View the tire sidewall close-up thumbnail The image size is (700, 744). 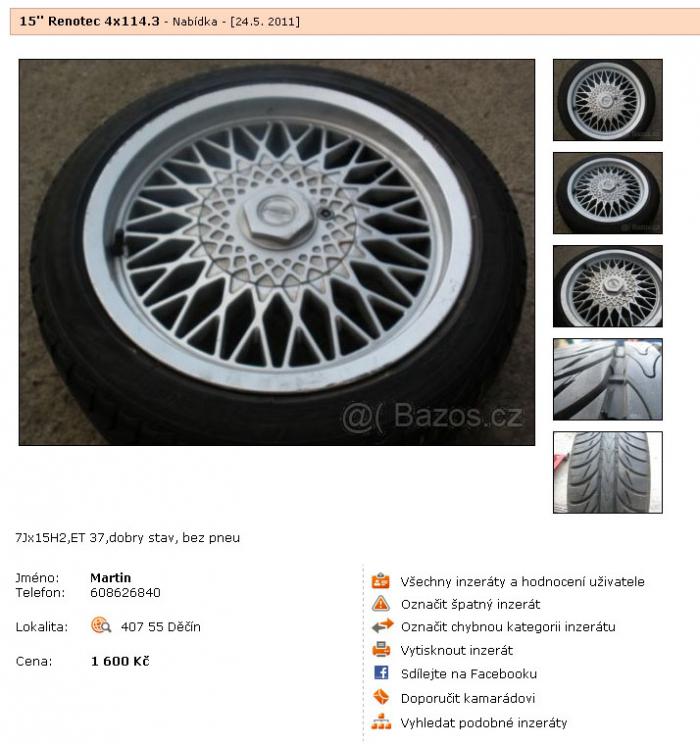pos(607,379)
